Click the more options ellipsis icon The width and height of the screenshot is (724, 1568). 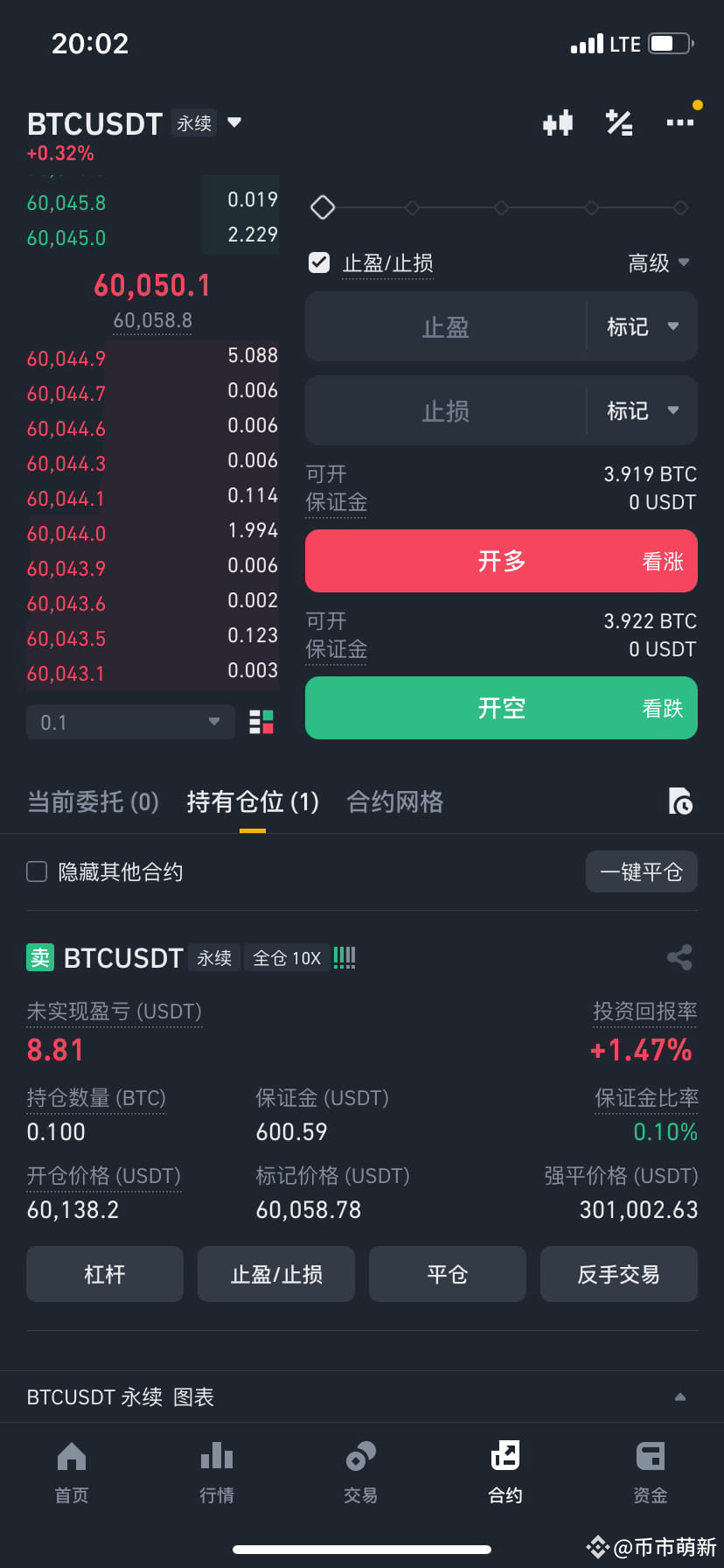680,123
